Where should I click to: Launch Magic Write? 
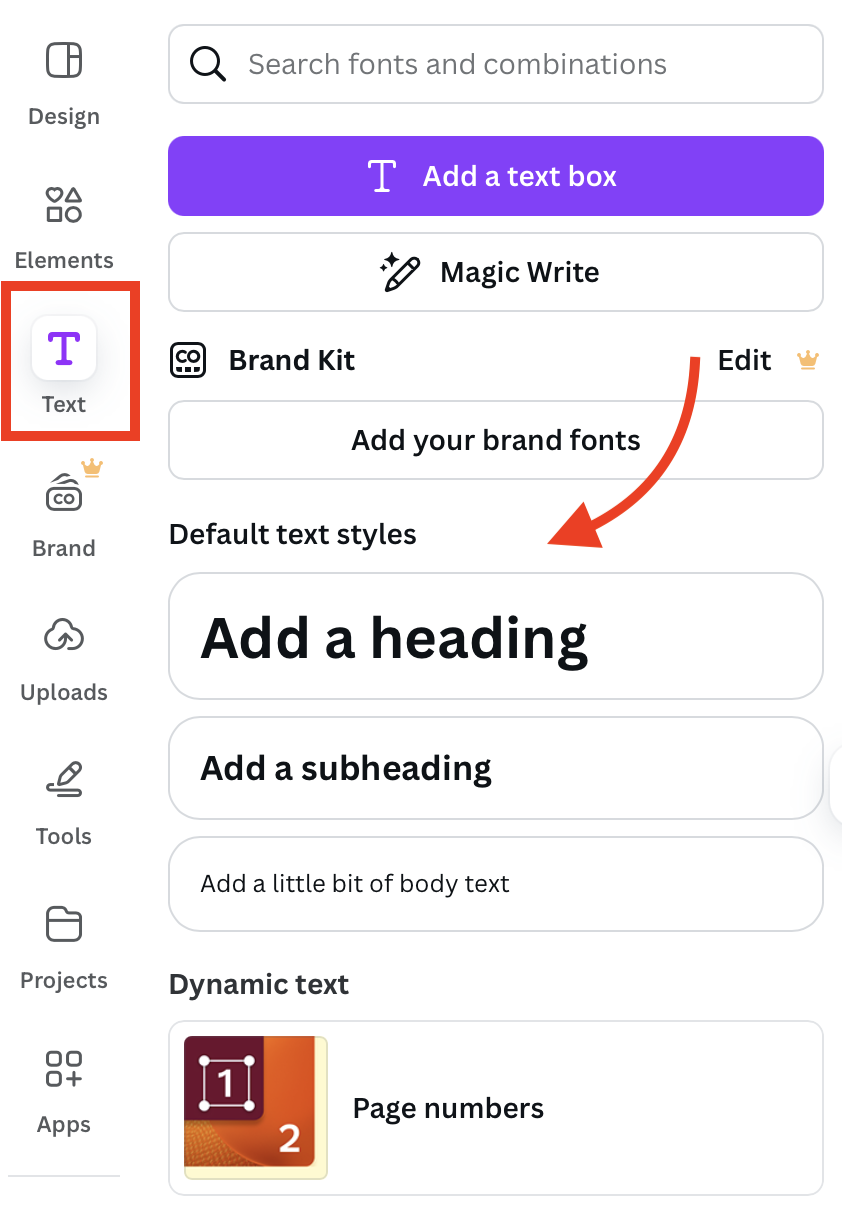[x=496, y=272]
